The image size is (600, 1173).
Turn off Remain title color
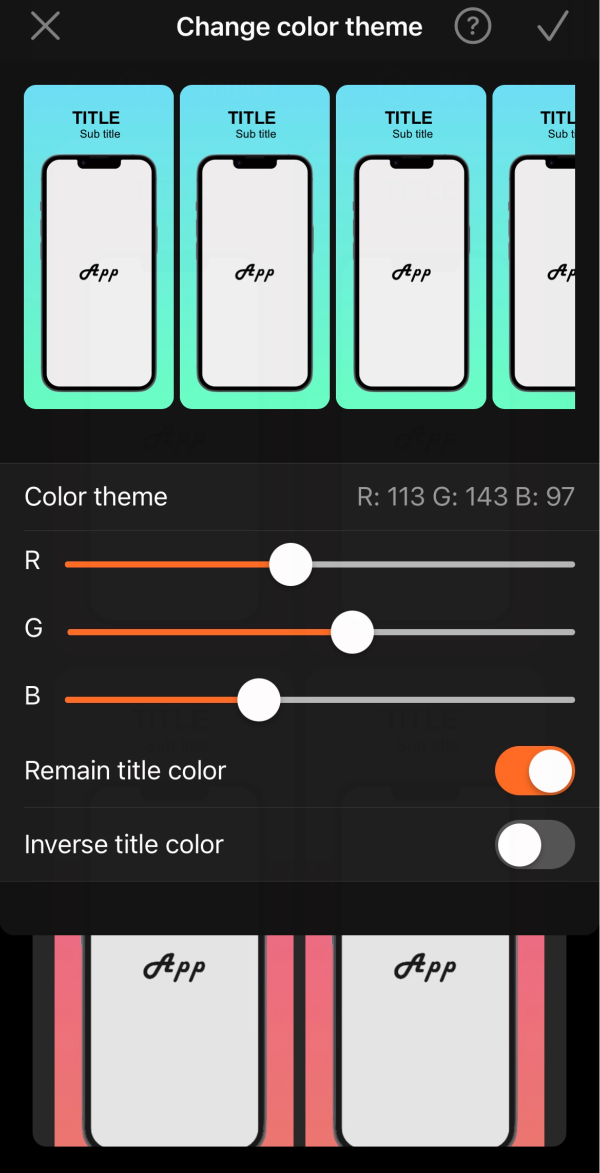pyautogui.click(x=535, y=770)
